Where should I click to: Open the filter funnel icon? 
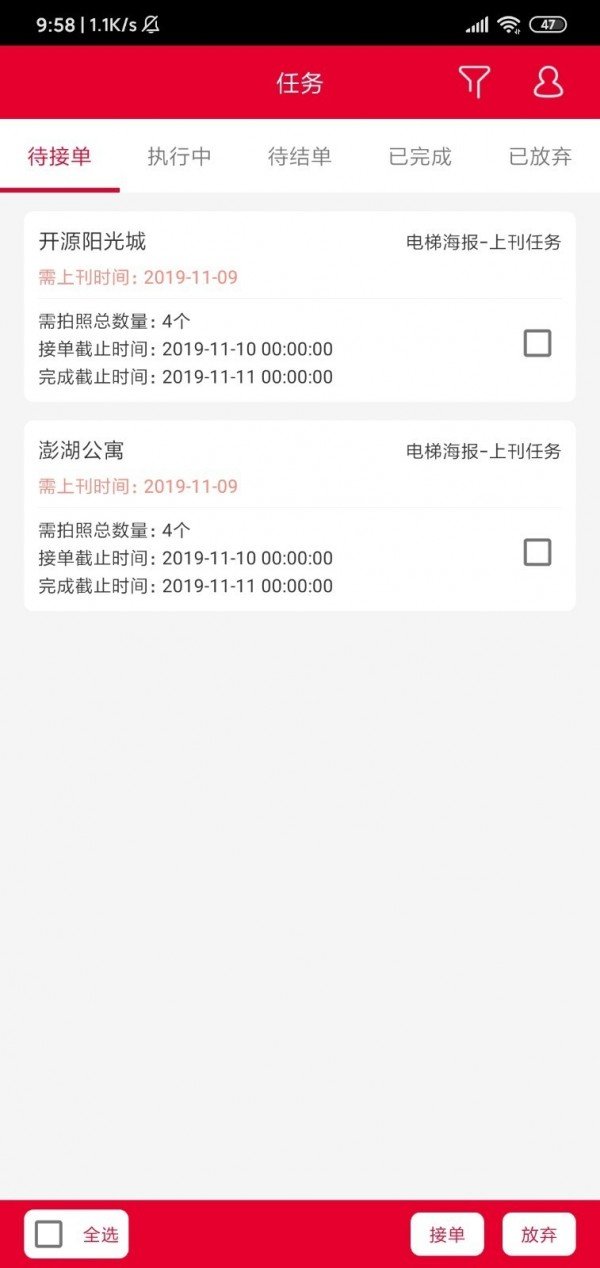(x=475, y=83)
